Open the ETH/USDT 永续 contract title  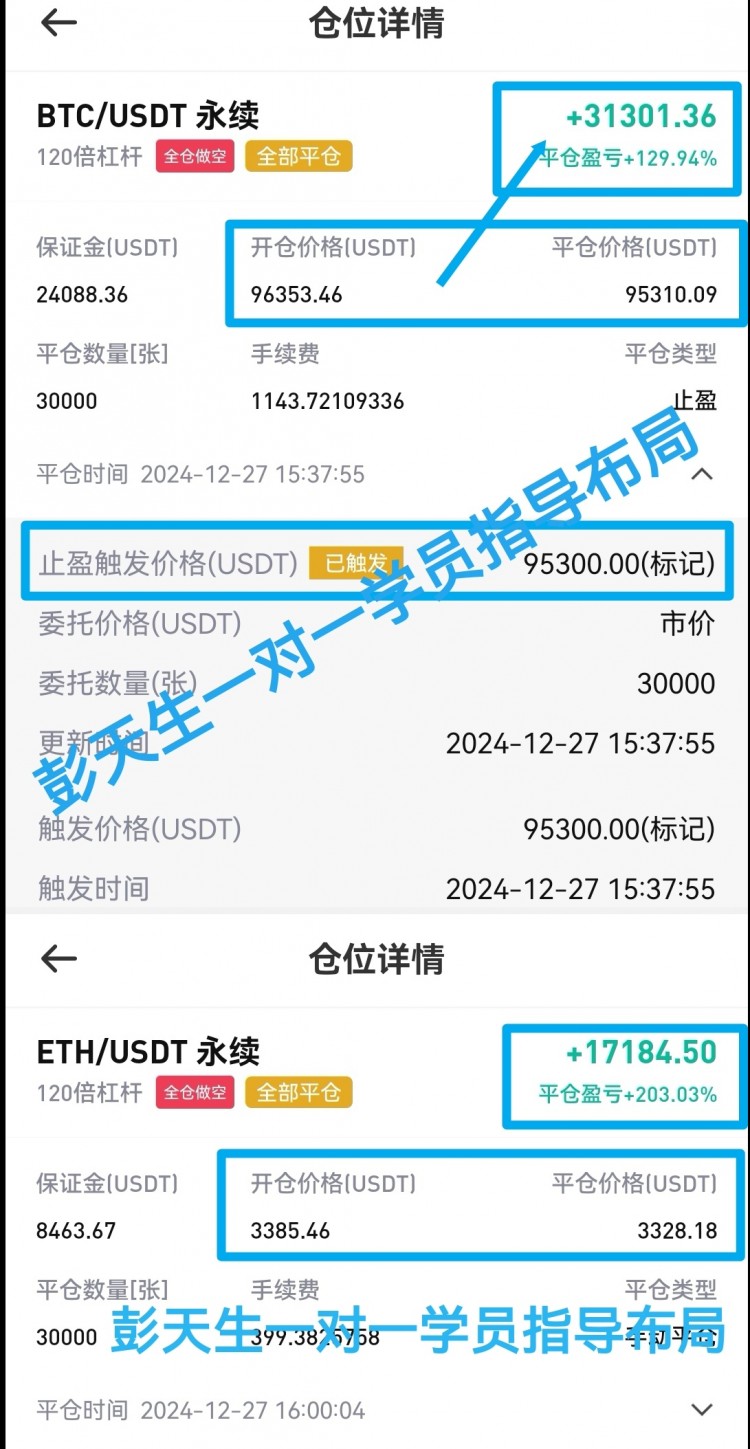click(148, 1053)
